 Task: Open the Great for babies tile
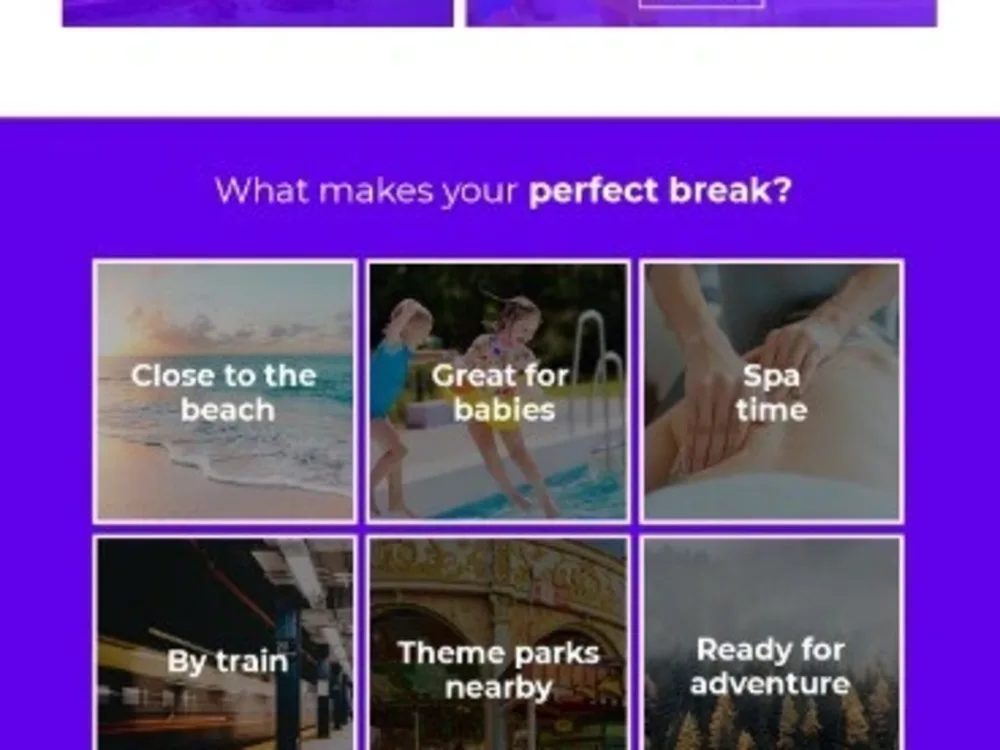tap(499, 391)
